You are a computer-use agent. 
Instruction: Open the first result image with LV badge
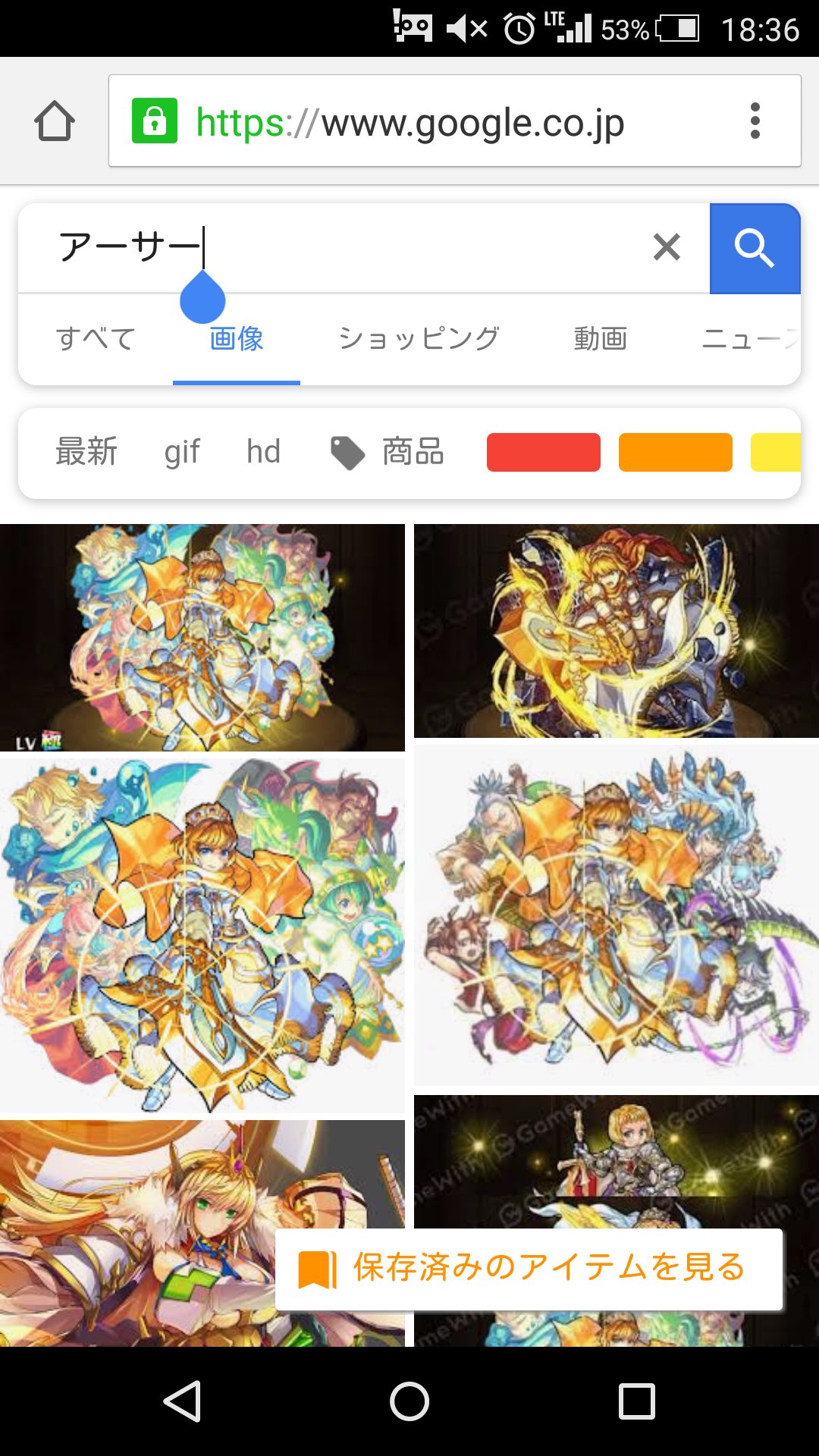202,637
